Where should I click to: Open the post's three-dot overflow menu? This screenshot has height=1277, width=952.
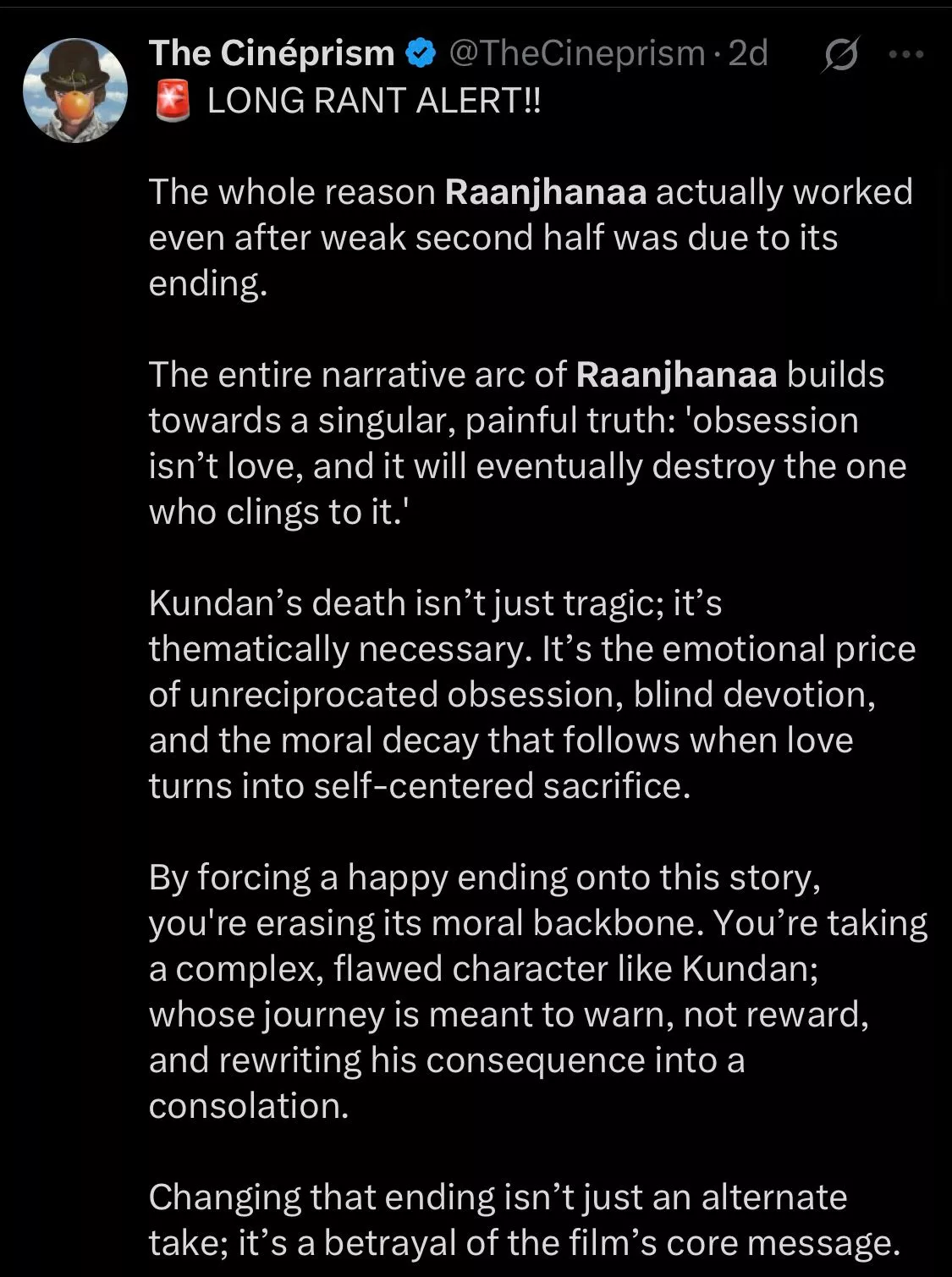coord(907,55)
